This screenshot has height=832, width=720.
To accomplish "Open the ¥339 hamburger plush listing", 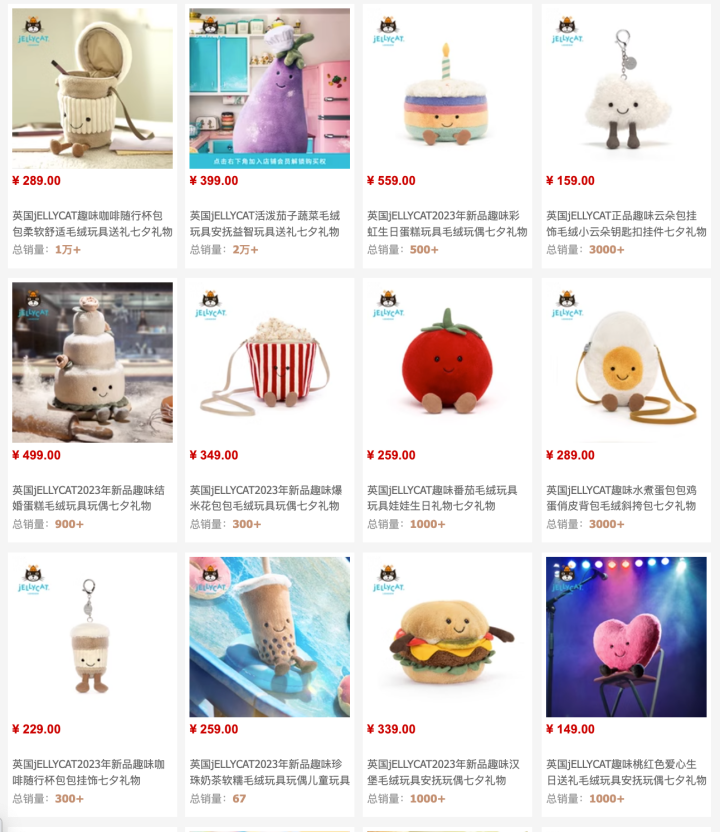I will coord(447,637).
